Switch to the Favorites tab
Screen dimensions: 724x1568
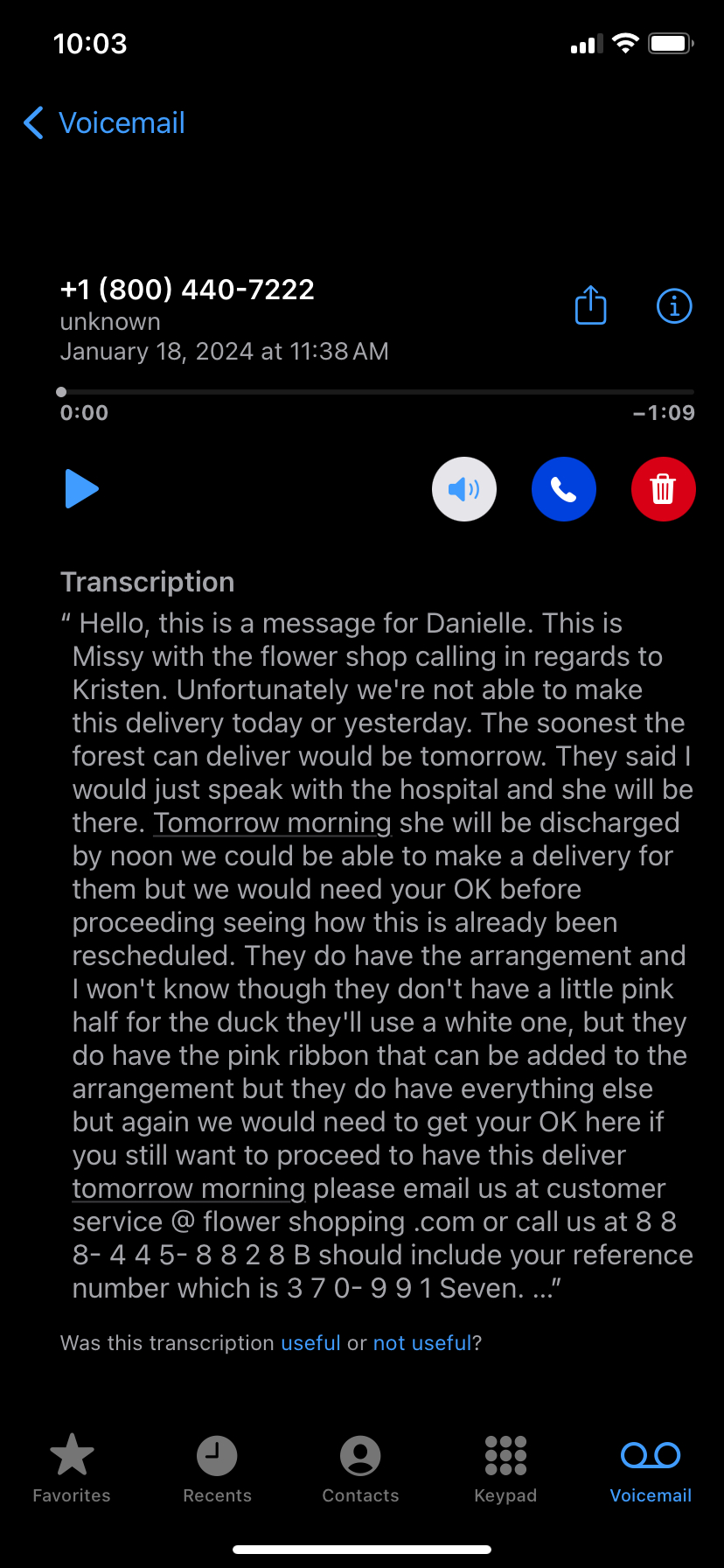click(x=72, y=1468)
